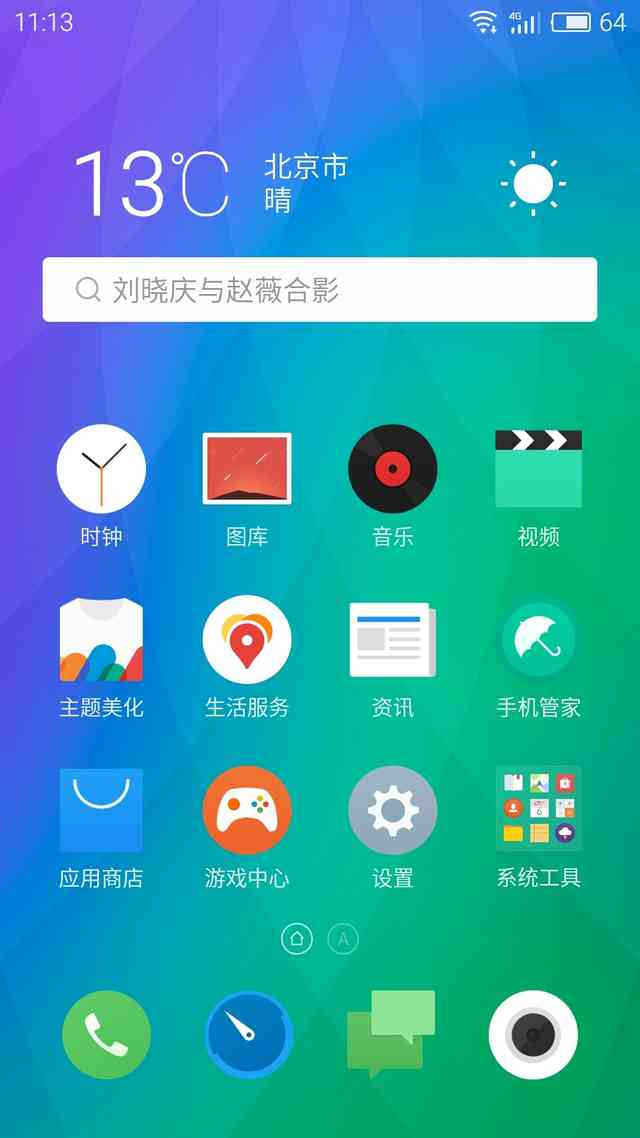This screenshot has width=640, height=1138.
Task: Open 手机管家 phone manager
Action: [x=538, y=640]
